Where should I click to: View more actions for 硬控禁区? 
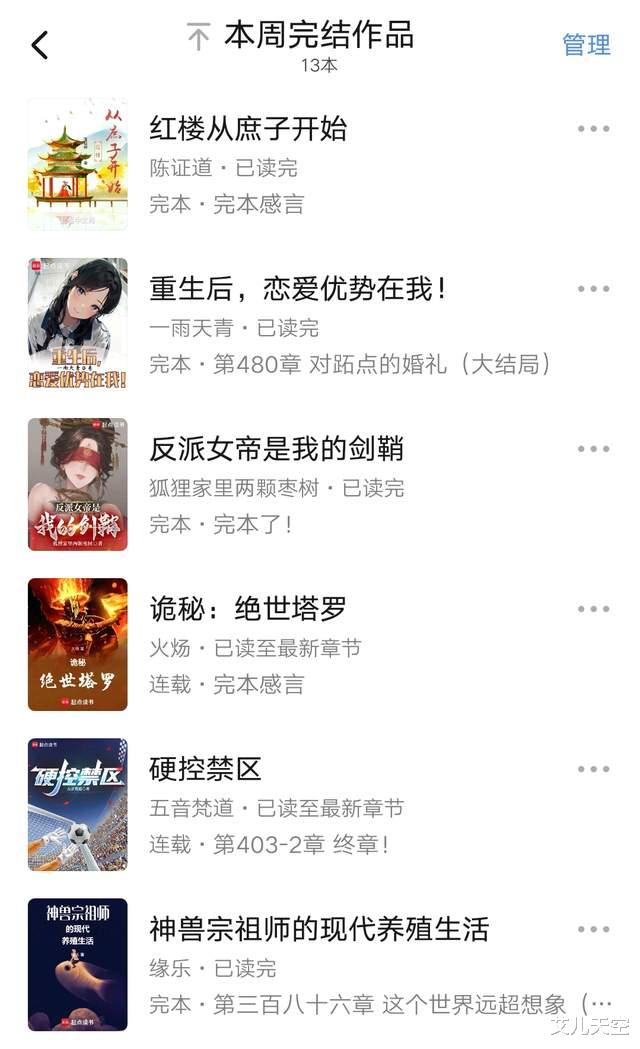(593, 769)
